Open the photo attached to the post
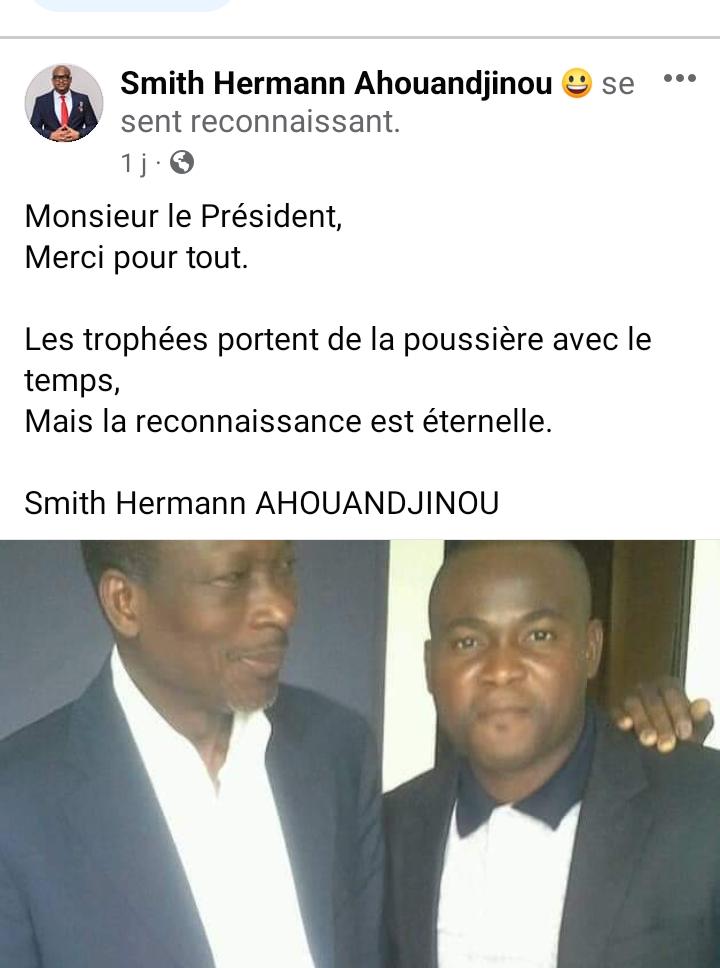This screenshot has height=968, width=720. (x=360, y=754)
